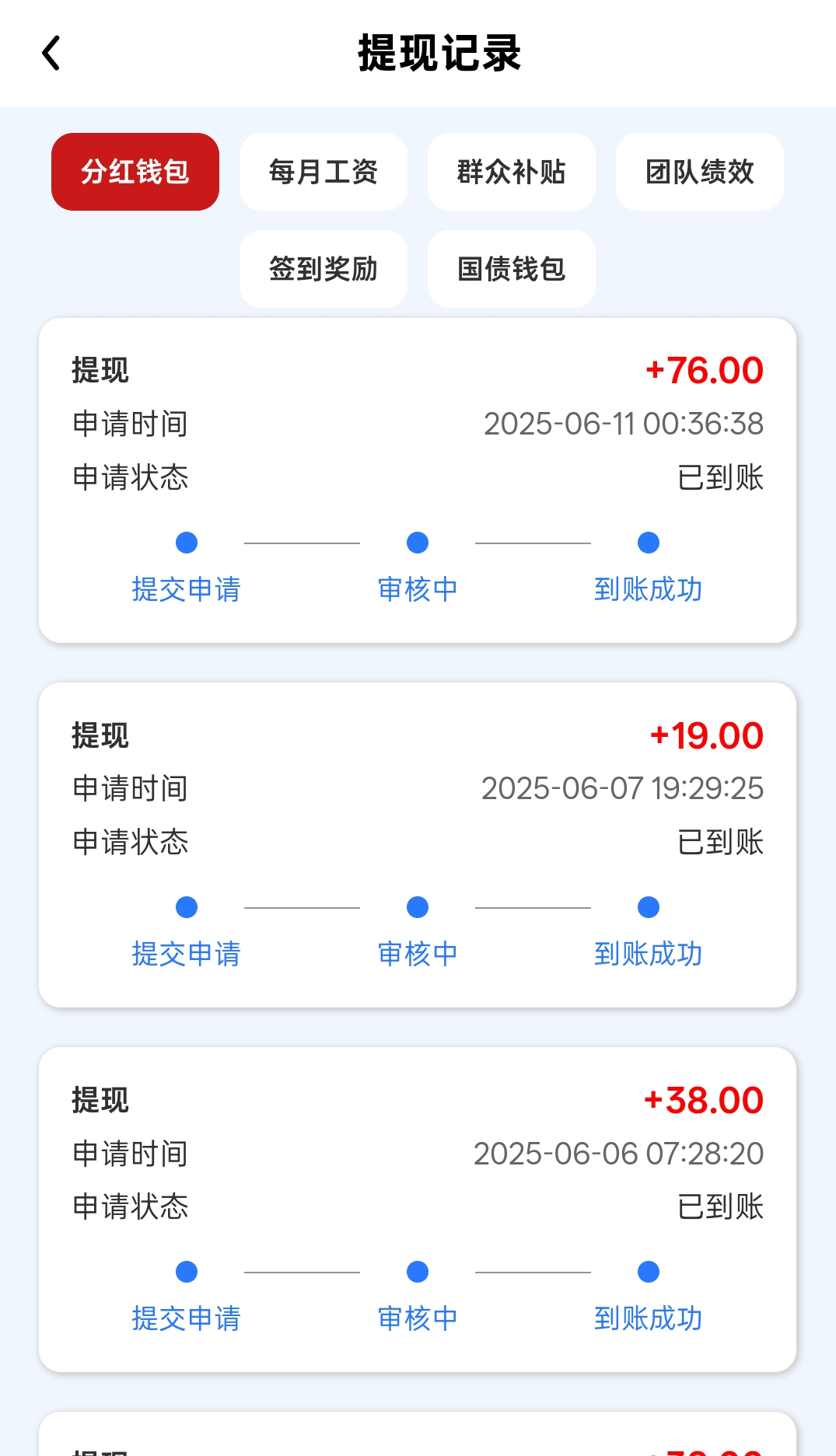Screen dimensions: 836x1456
Task: Tap the 提现记录 page title
Action: click(439, 54)
